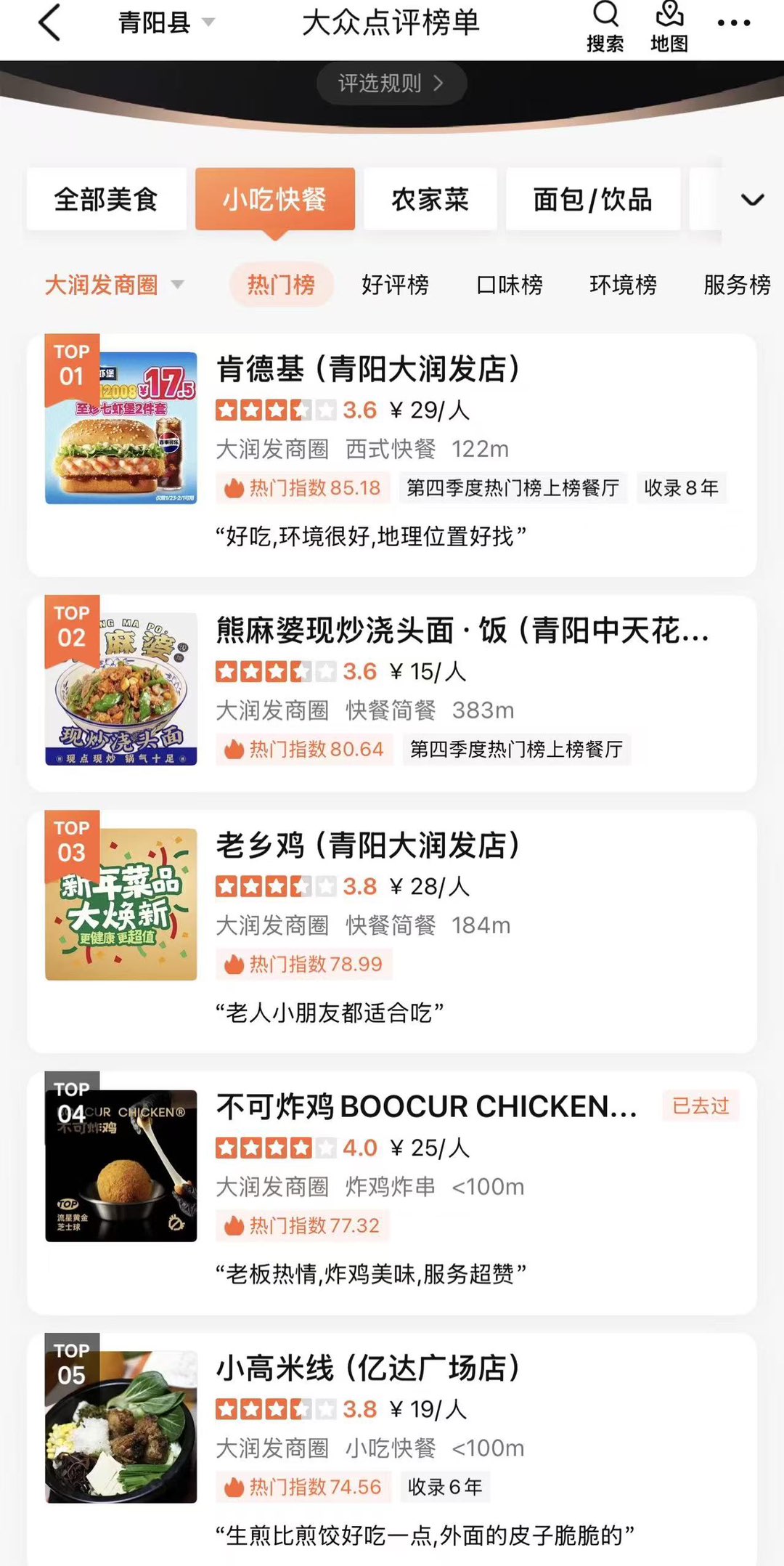Switch to the 环境榜 ranking
The height and width of the screenshot is (1566, 784).
pyautogui.click(x=623, y=285)
